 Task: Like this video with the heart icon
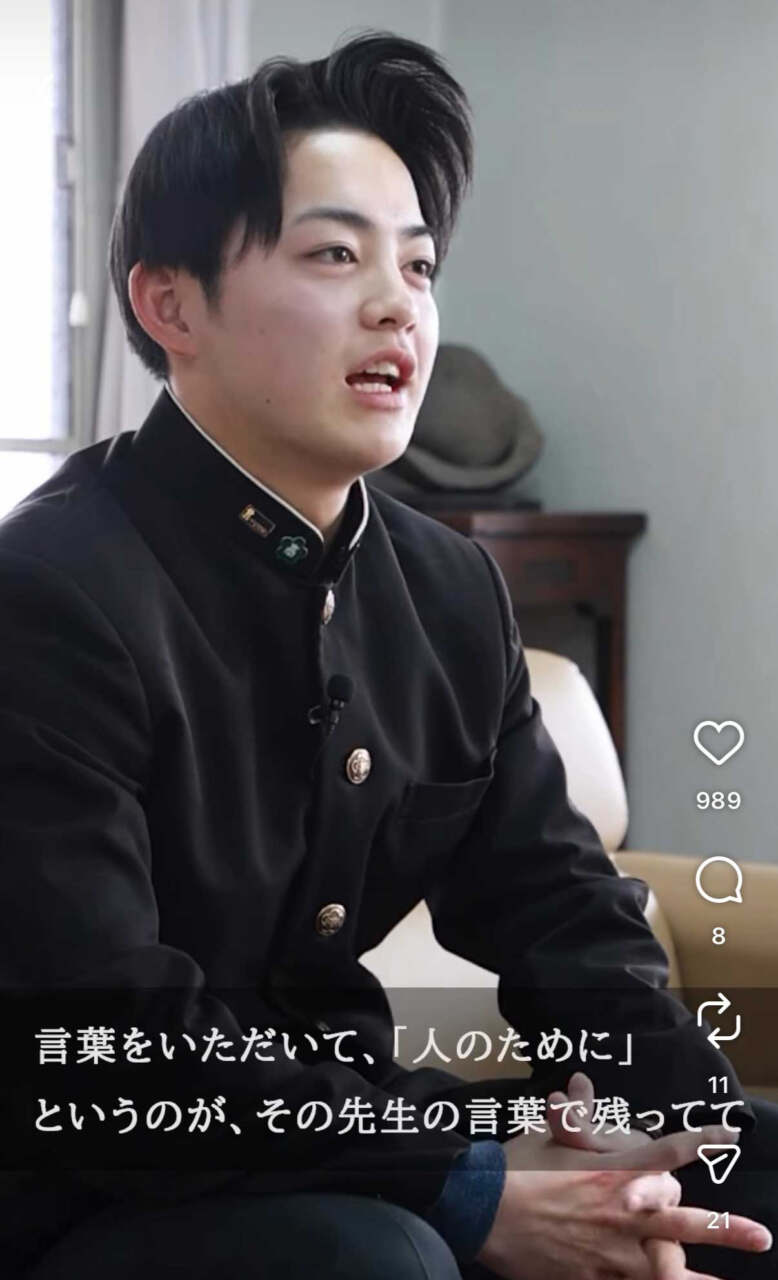(x=718, y=743)
